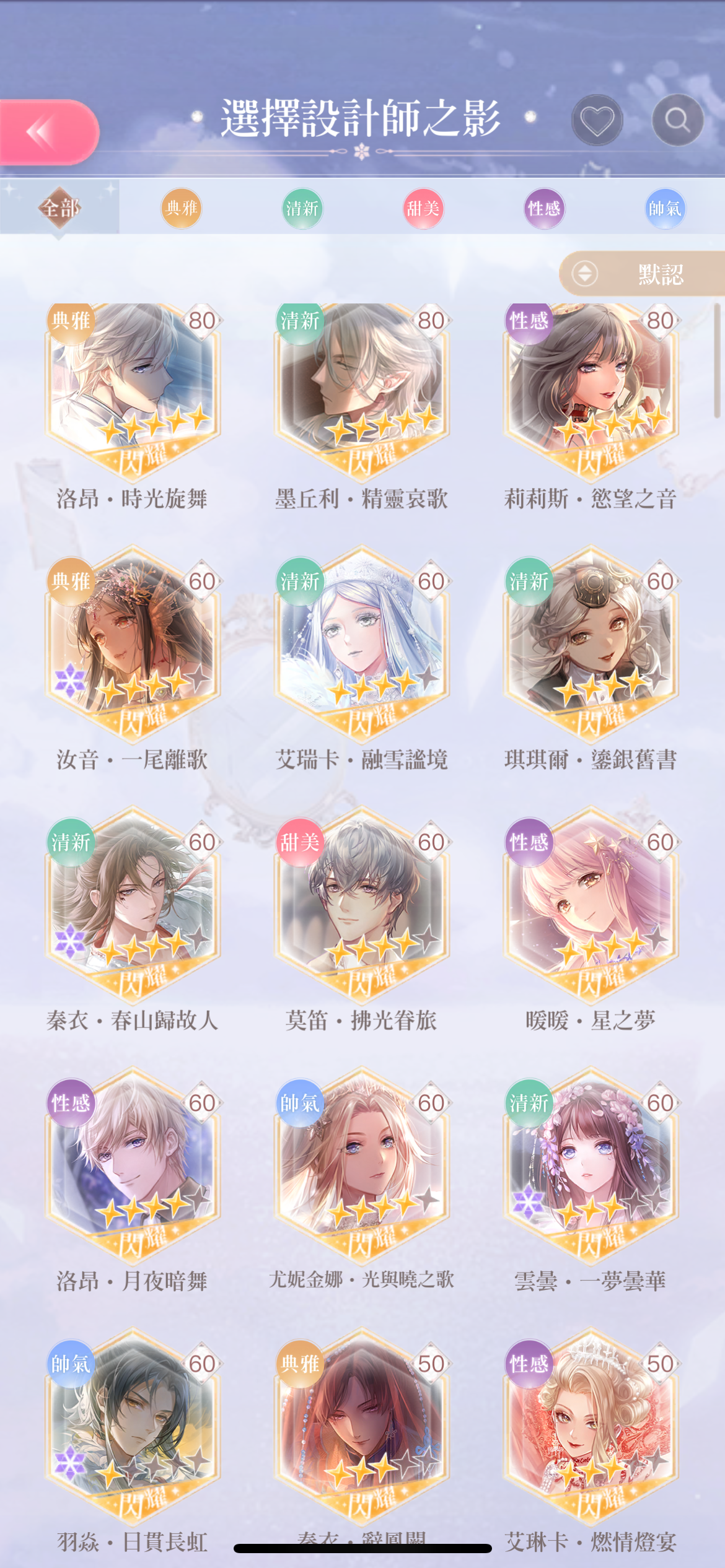Open the magnifier search icon

pos(678,120)
